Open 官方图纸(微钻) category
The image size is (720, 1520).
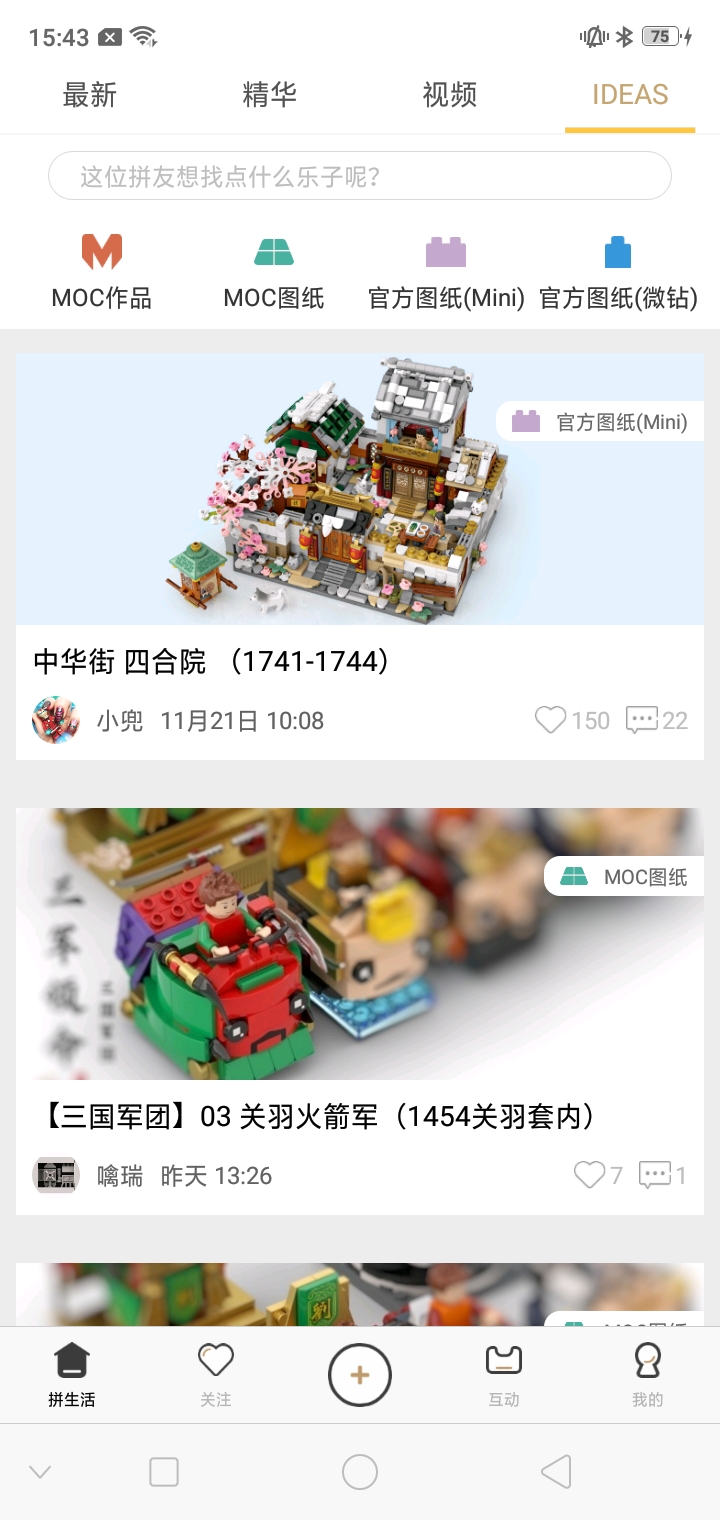point(618,271)
